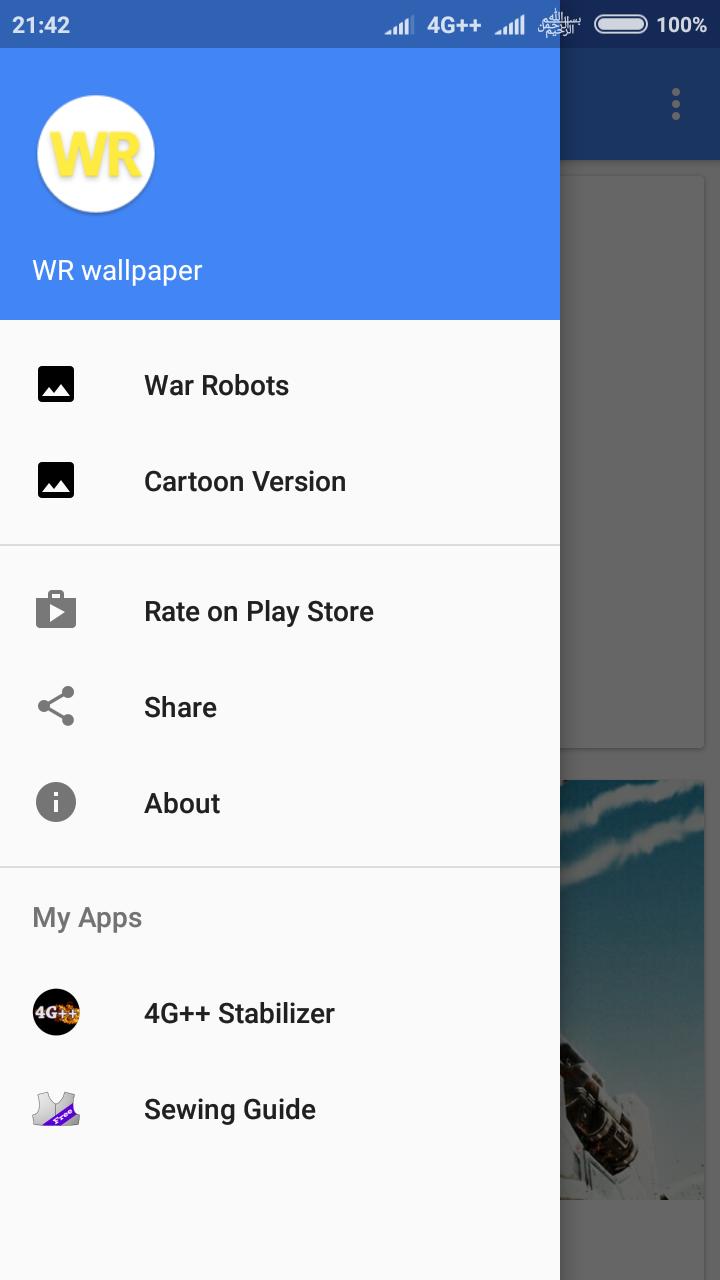720x1280 pixels.
Task: Share this app
Action: pyautogui.click(x=180, y=707)
